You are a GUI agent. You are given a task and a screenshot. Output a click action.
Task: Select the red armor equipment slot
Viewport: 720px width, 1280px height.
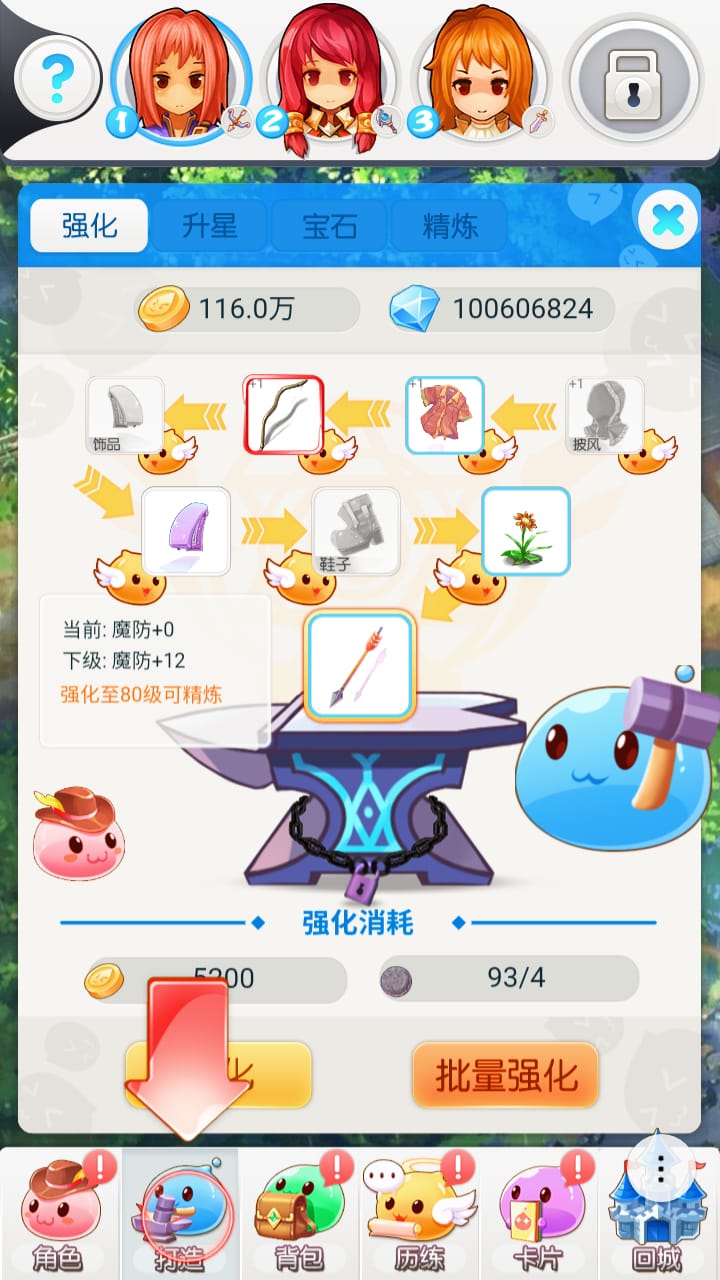click(445, 415)
